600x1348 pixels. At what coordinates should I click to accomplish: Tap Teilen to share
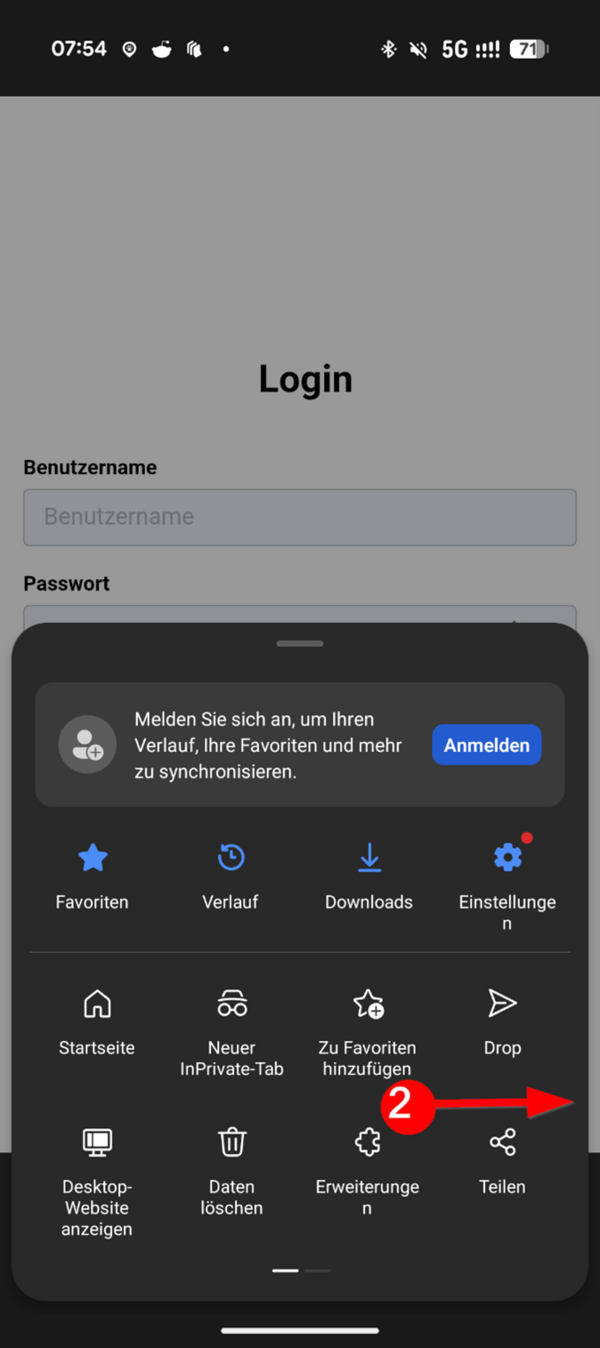click(x=502, y=1160)
